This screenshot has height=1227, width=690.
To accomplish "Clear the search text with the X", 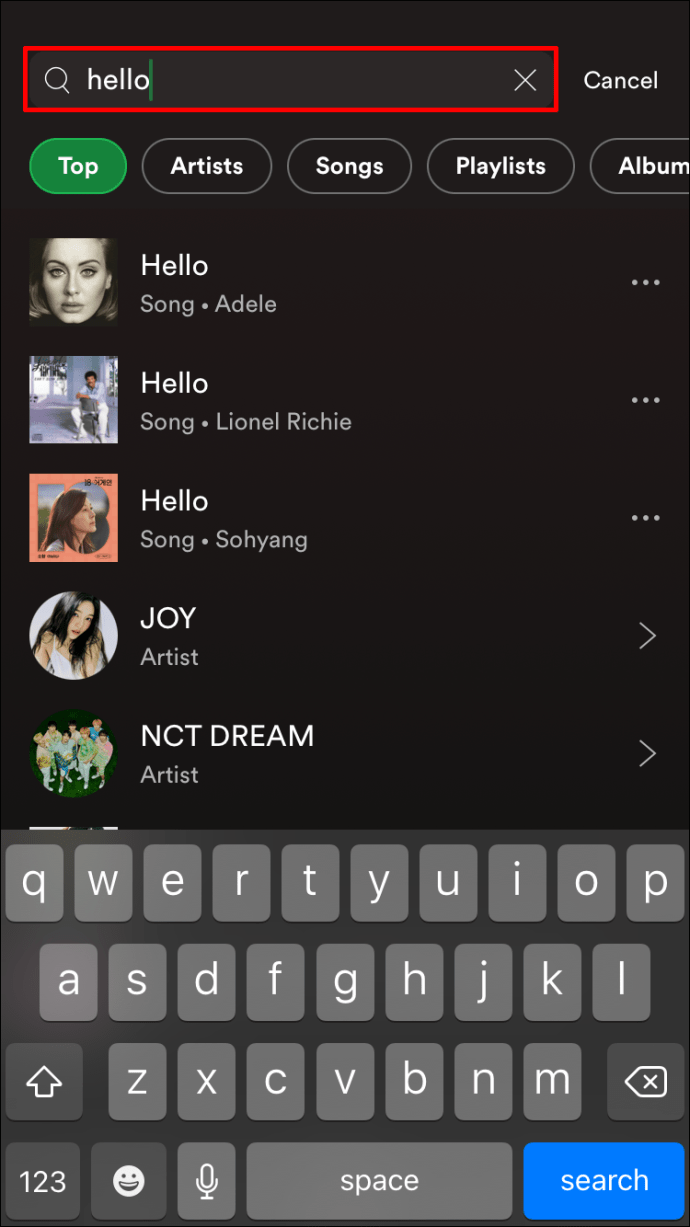I will (525, 81).
